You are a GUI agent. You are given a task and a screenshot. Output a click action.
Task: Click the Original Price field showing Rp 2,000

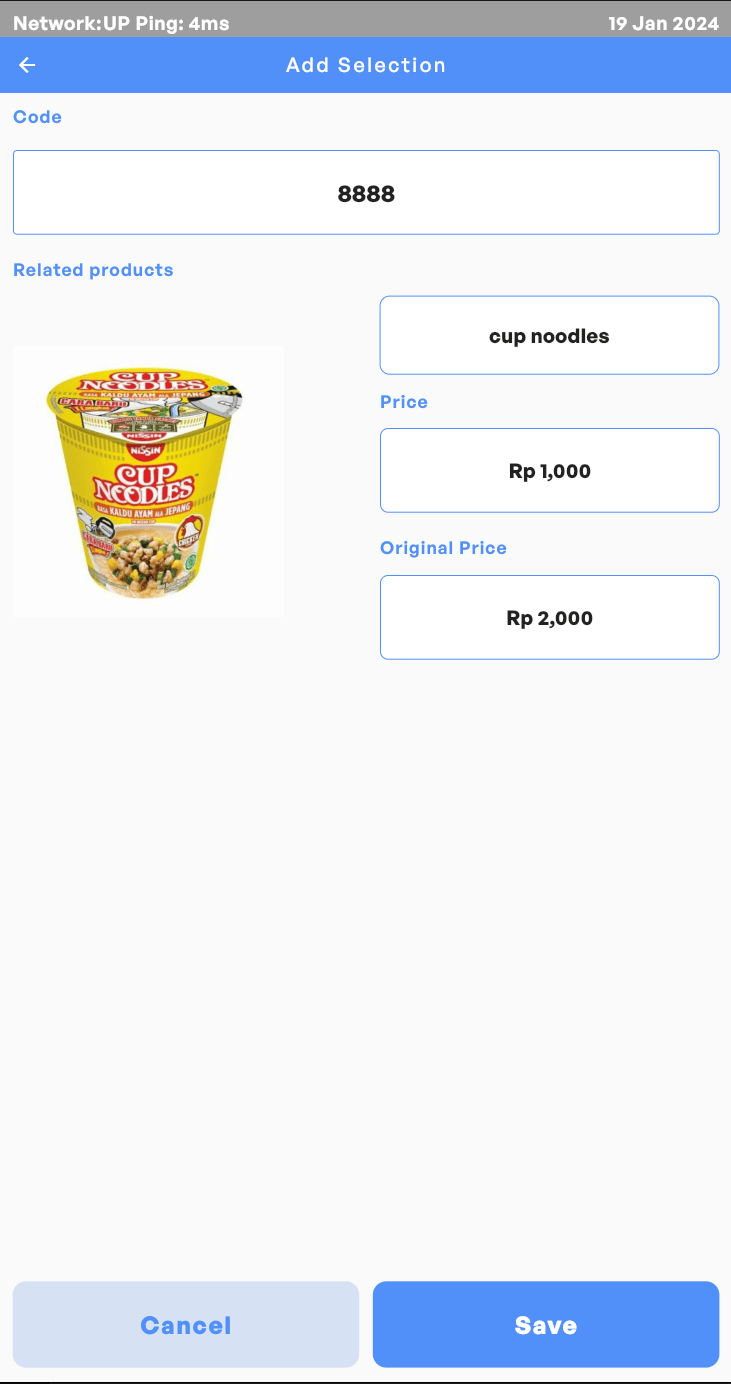coord(548,617)
